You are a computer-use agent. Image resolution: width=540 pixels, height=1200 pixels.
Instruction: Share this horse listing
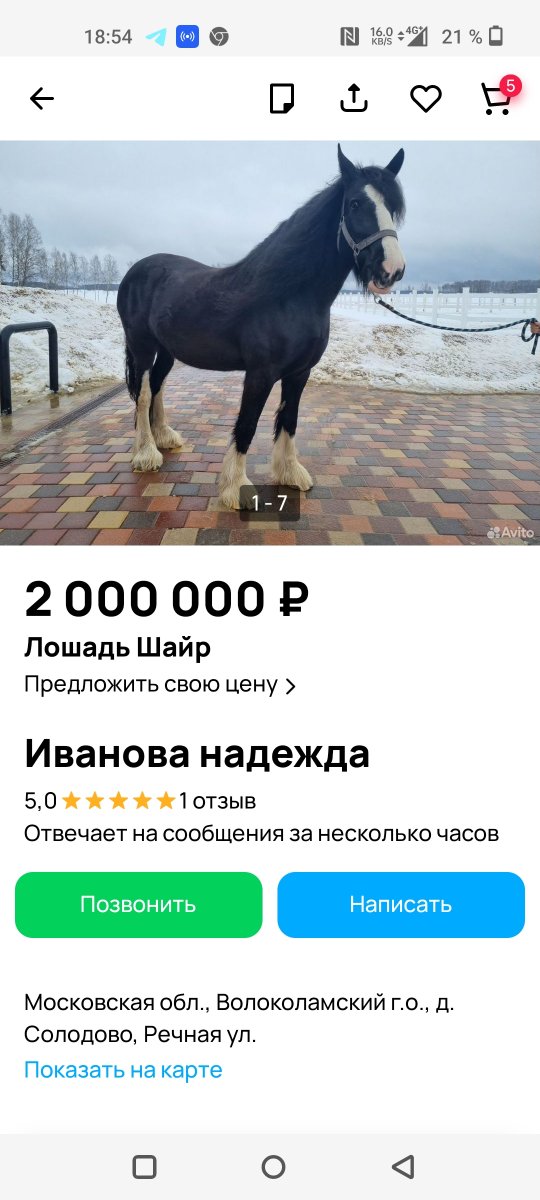(x=354, y=98)
